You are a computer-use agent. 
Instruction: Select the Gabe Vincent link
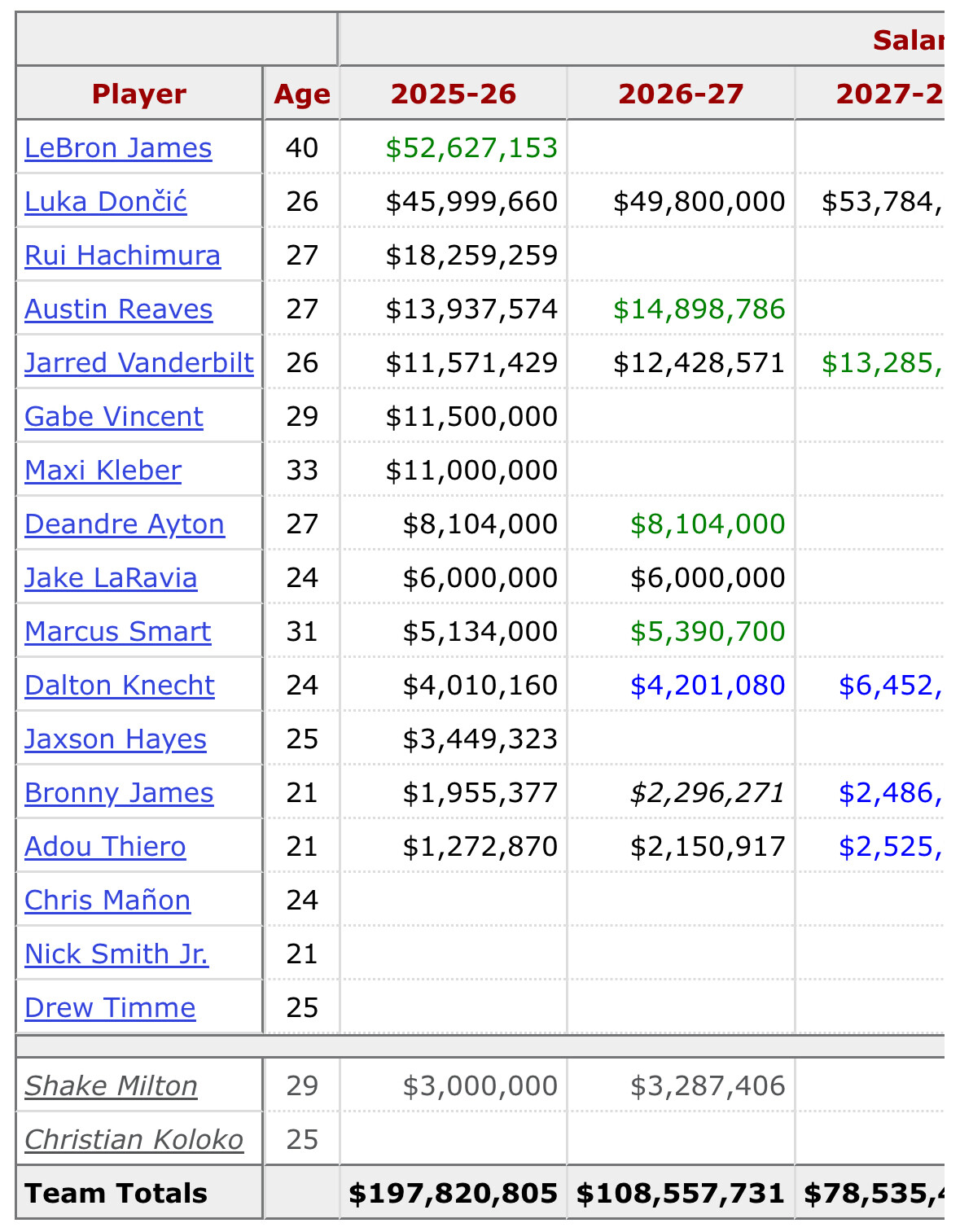[113, 417]
